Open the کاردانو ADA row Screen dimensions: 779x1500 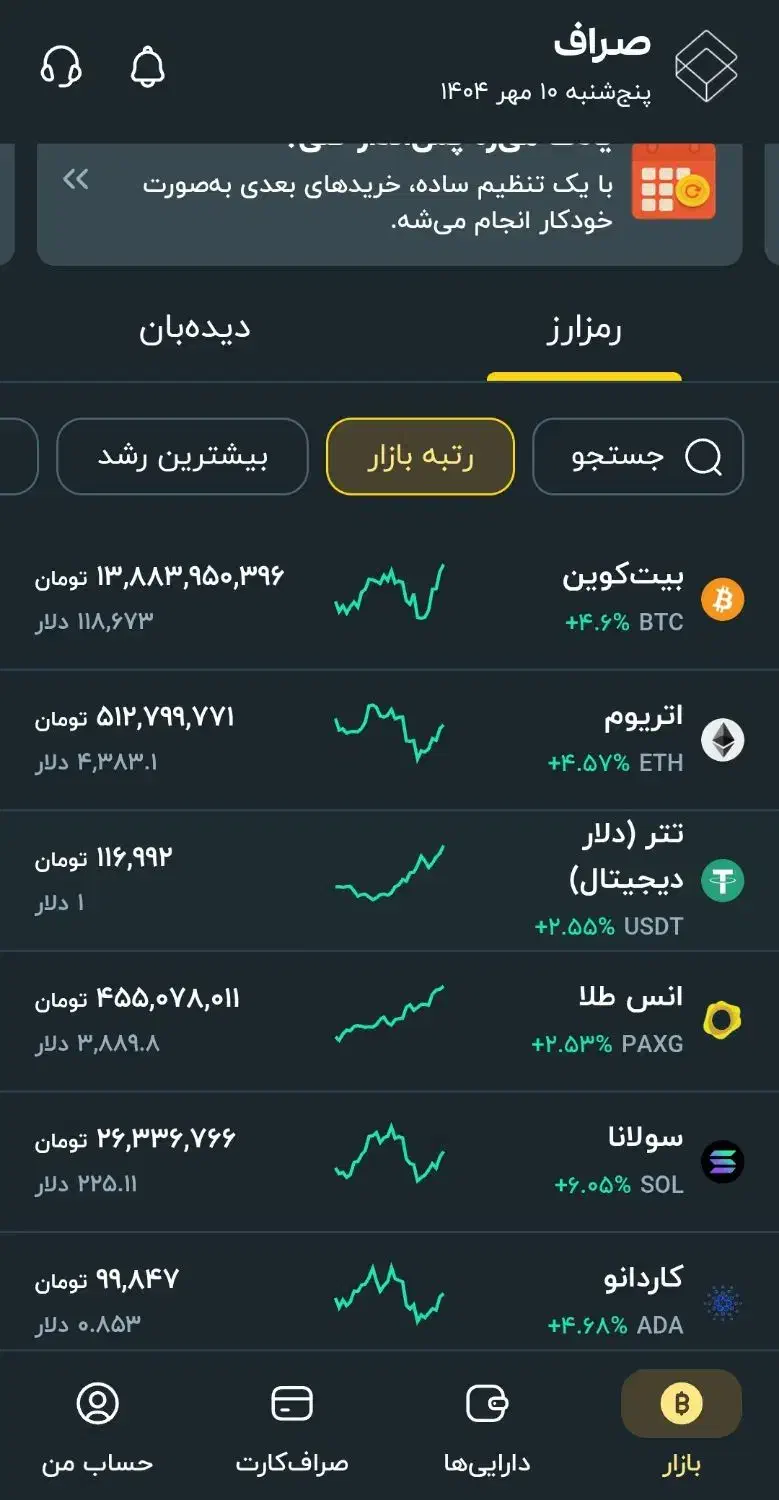click(390, 1301)
